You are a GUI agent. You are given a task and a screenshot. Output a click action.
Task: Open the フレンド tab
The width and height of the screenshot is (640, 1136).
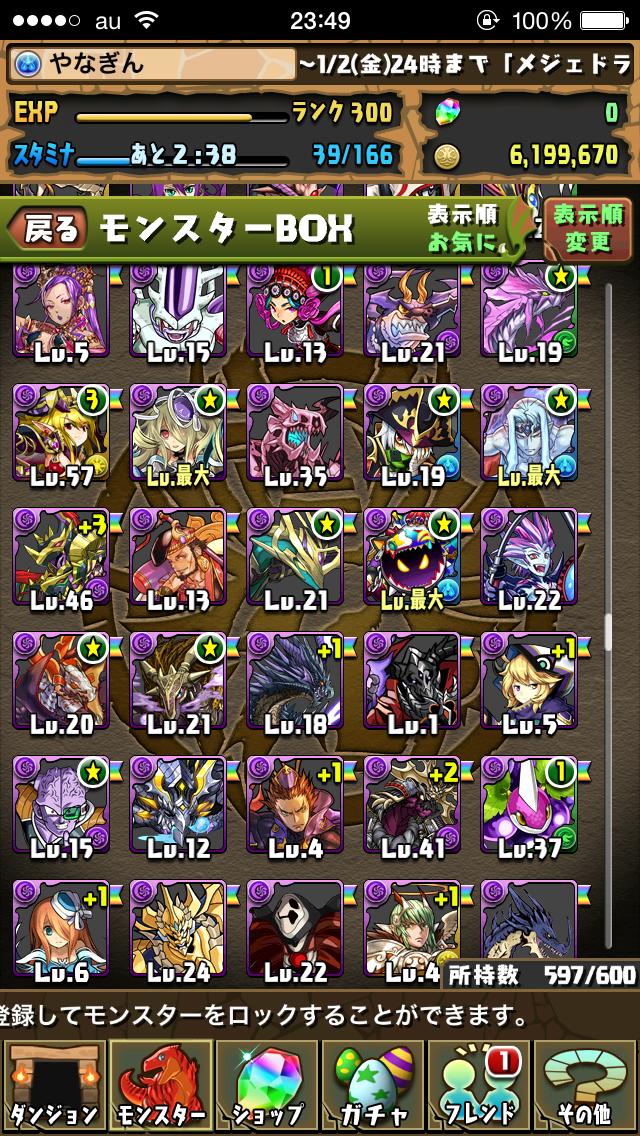click(x=479, y=1087)
